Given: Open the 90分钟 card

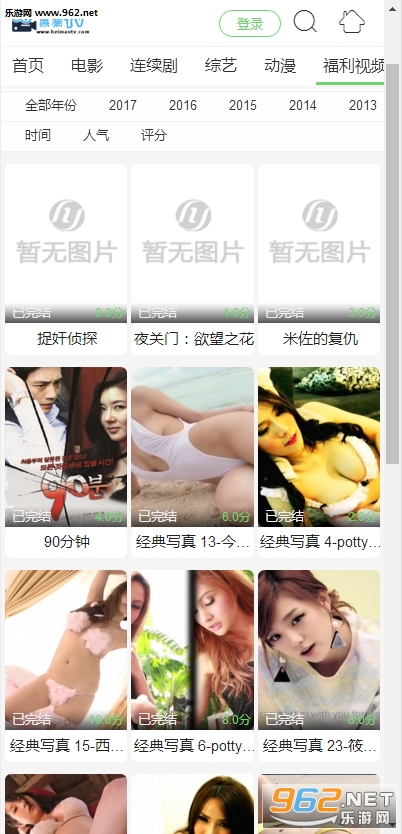Looking at the screenshot, I should tap(66, 462).
